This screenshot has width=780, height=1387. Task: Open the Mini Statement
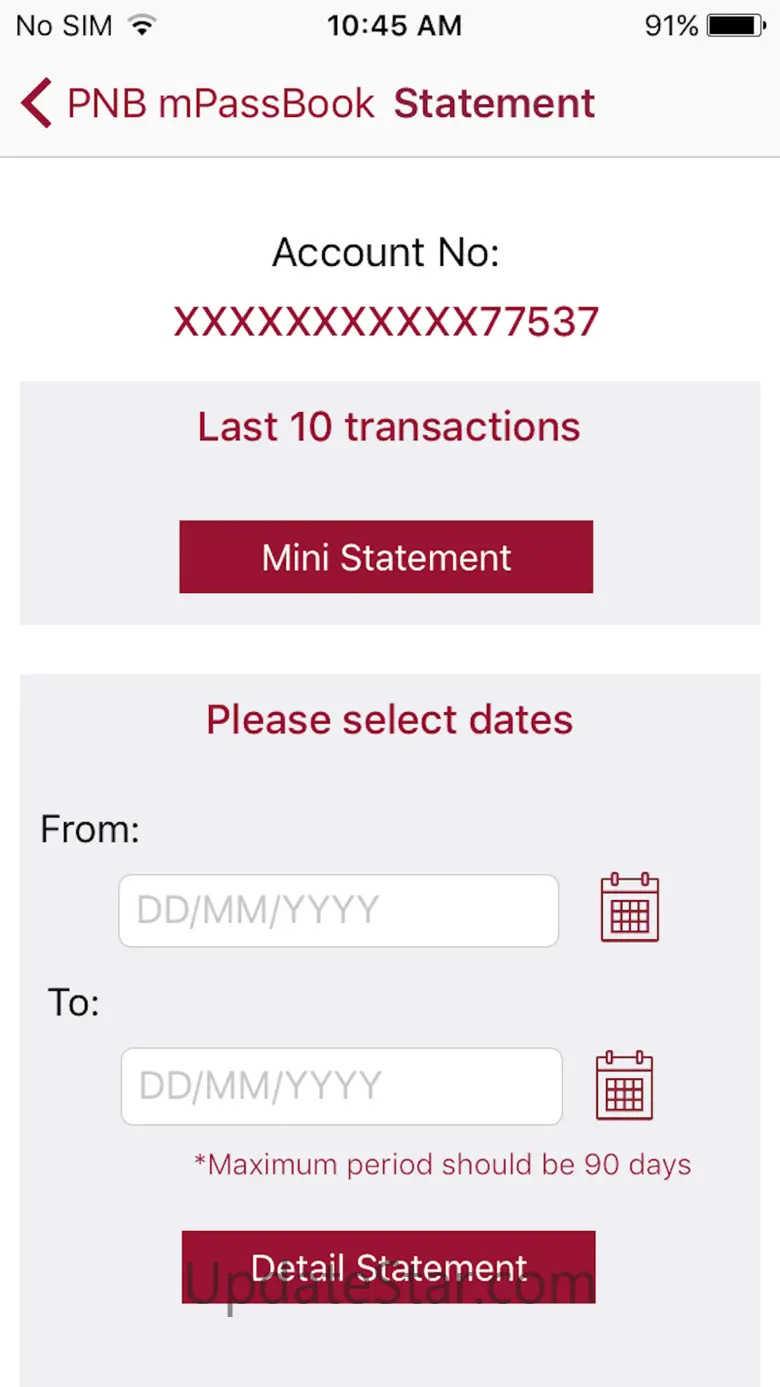click(386, 557)
